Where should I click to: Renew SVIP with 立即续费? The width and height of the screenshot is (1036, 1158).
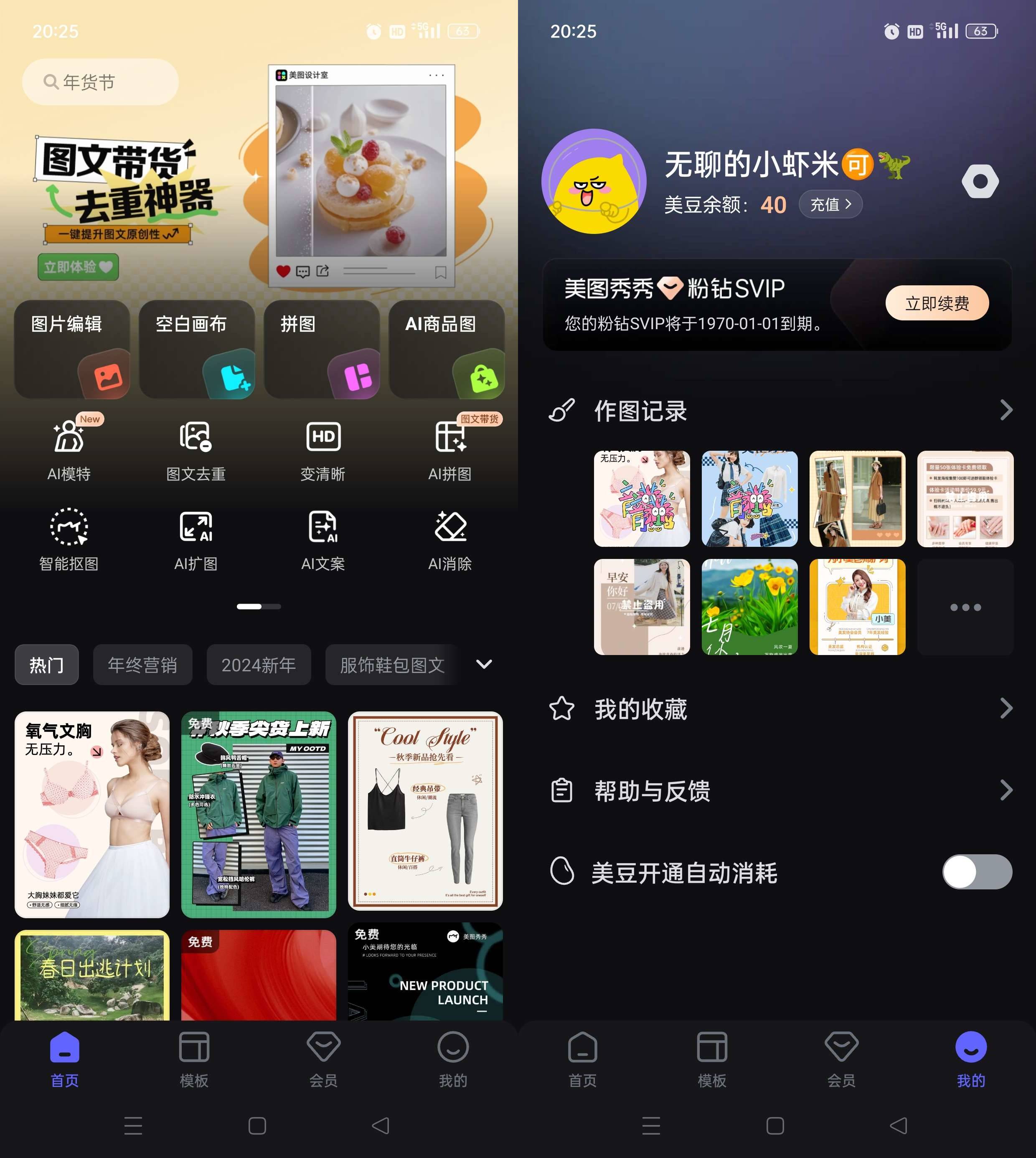[x=937, y=303]
